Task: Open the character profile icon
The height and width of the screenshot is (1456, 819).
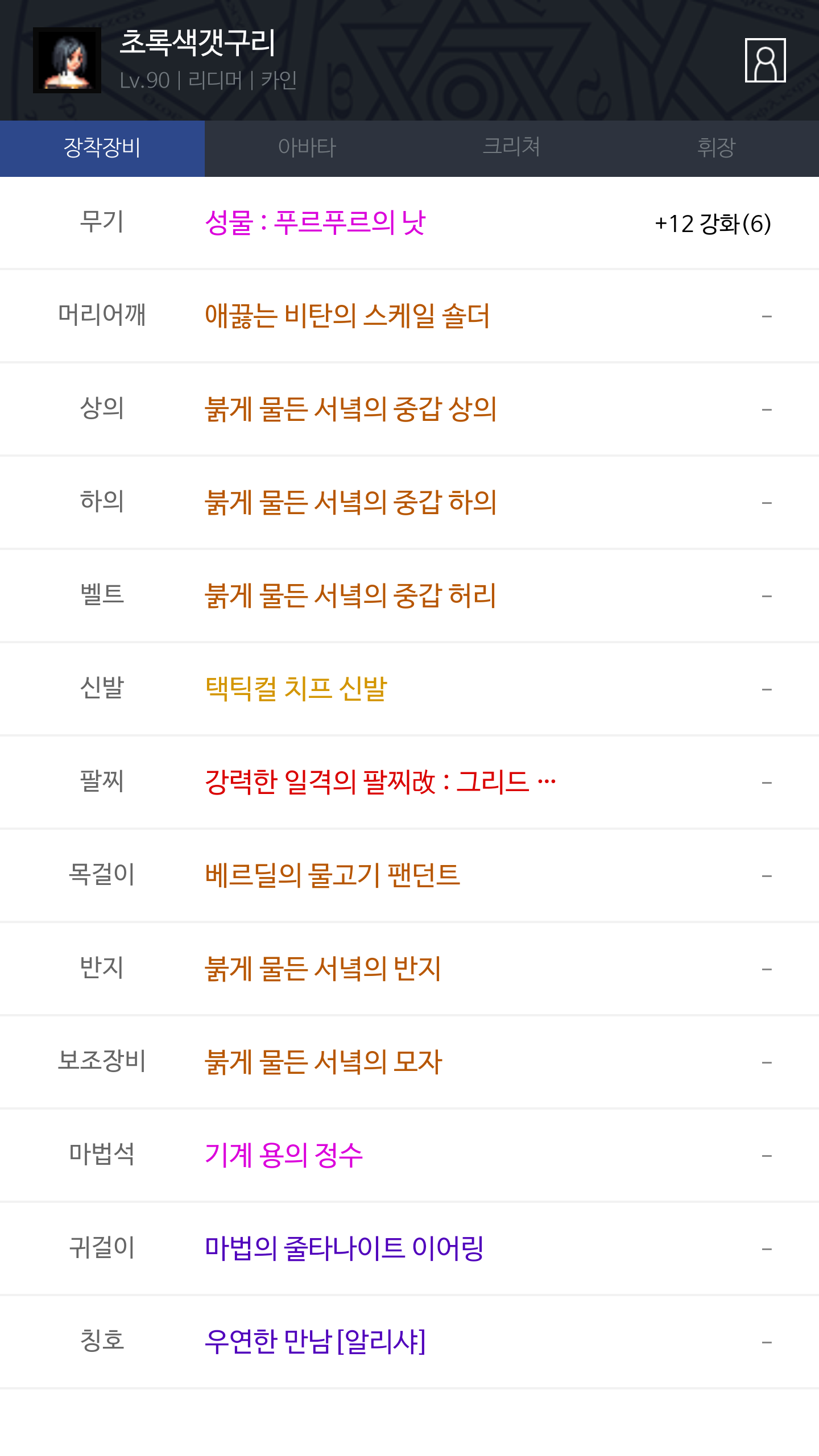Action: point(765,60)
